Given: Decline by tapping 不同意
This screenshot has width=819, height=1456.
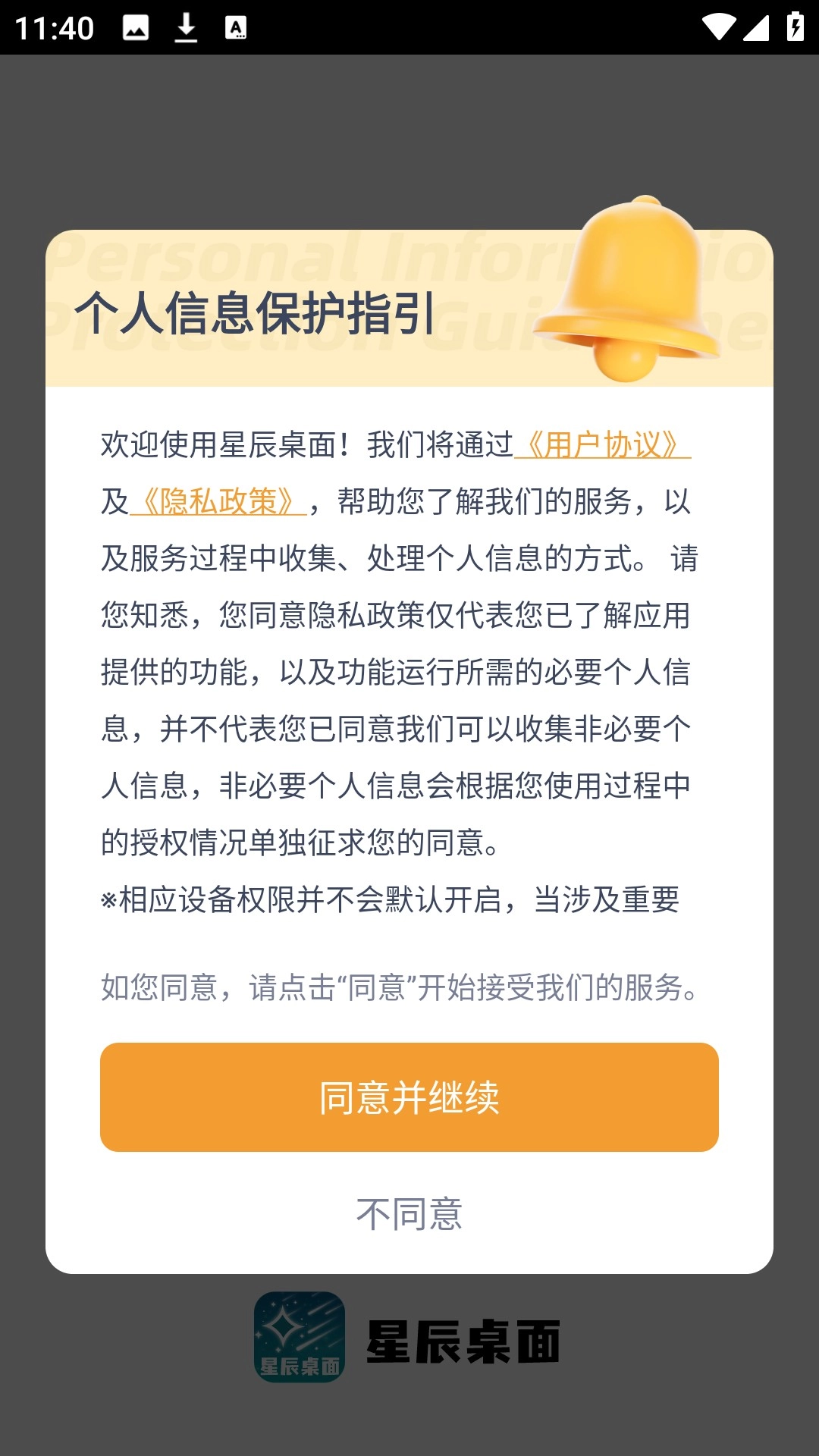Looking at the screenshot, I should click(x=409, y=1214).
